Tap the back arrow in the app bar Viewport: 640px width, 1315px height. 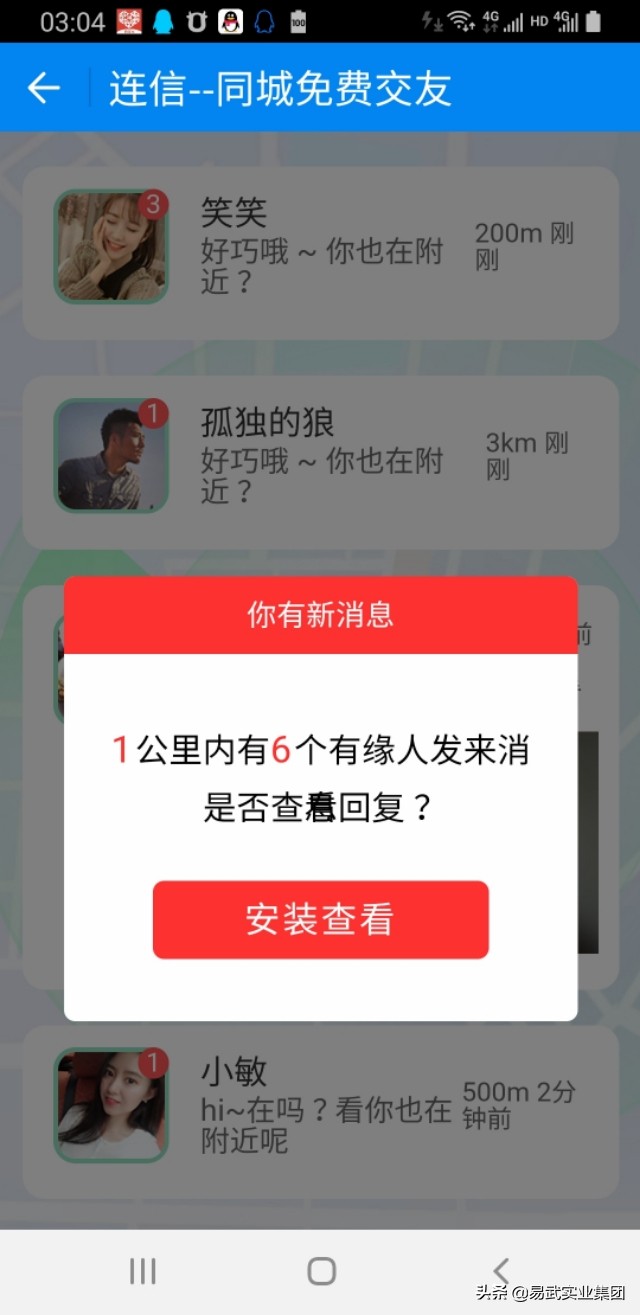pos(44,88)
